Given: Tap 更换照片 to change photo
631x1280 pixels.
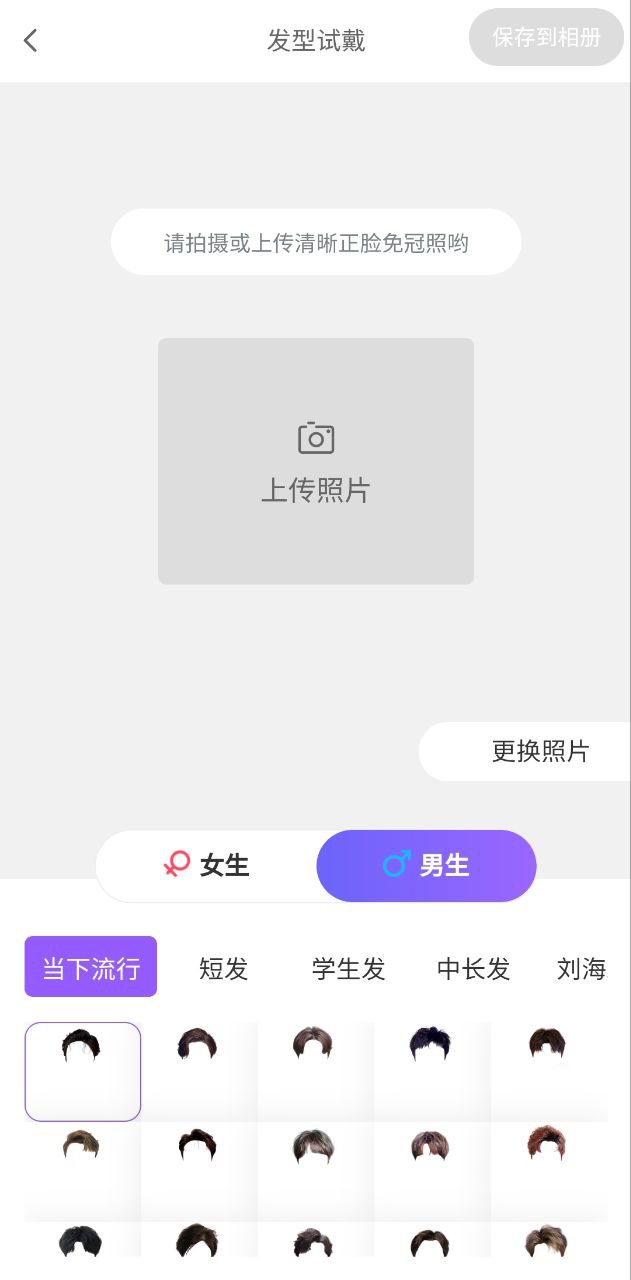Looking at the screenshot, I should click(539, 751).
